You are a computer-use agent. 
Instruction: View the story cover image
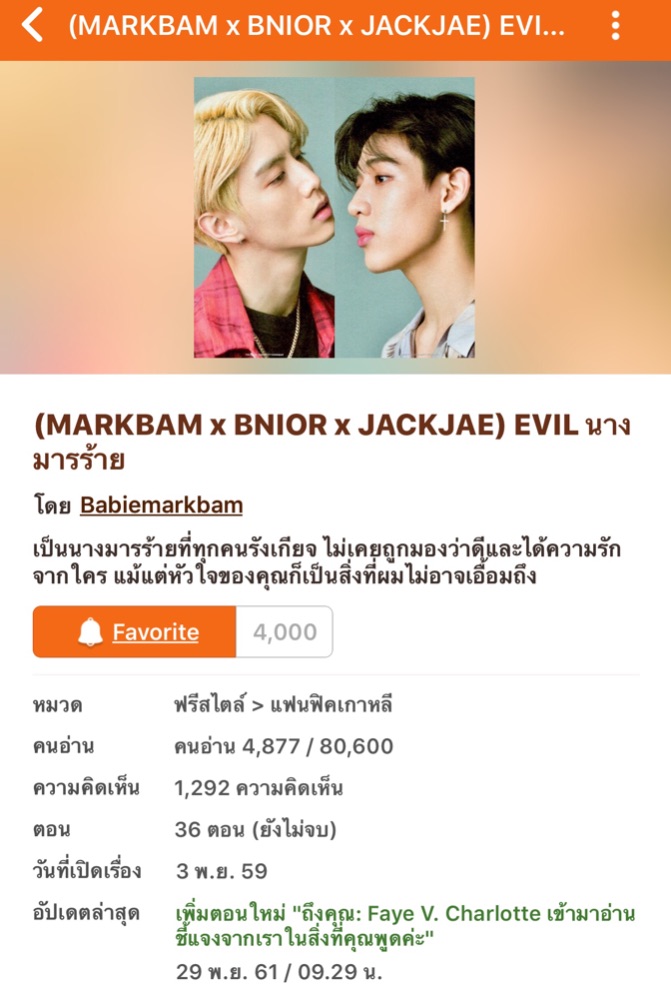pyautogui.click(x=334, y=218)
